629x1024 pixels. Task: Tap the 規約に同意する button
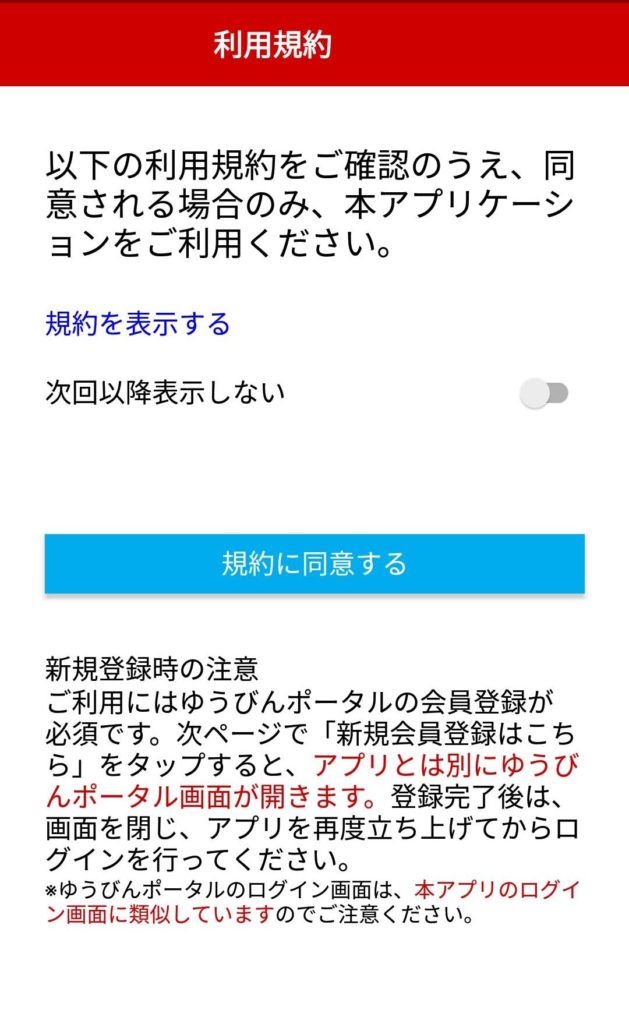(314, 564)
